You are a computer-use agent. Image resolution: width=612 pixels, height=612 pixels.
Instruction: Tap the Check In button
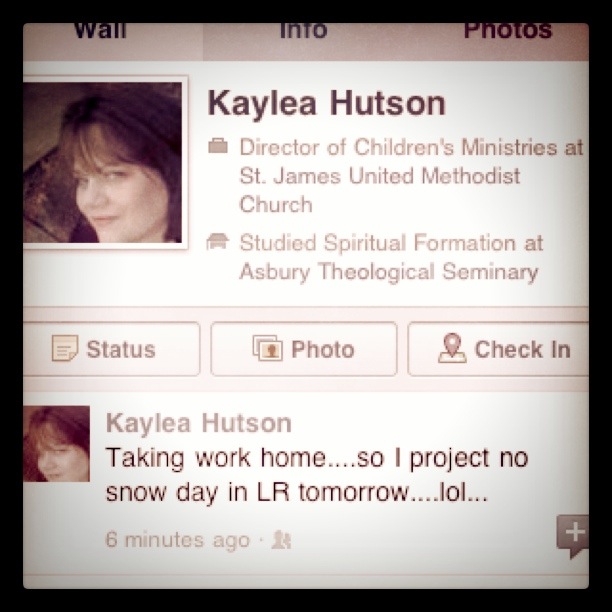[498, 349]
